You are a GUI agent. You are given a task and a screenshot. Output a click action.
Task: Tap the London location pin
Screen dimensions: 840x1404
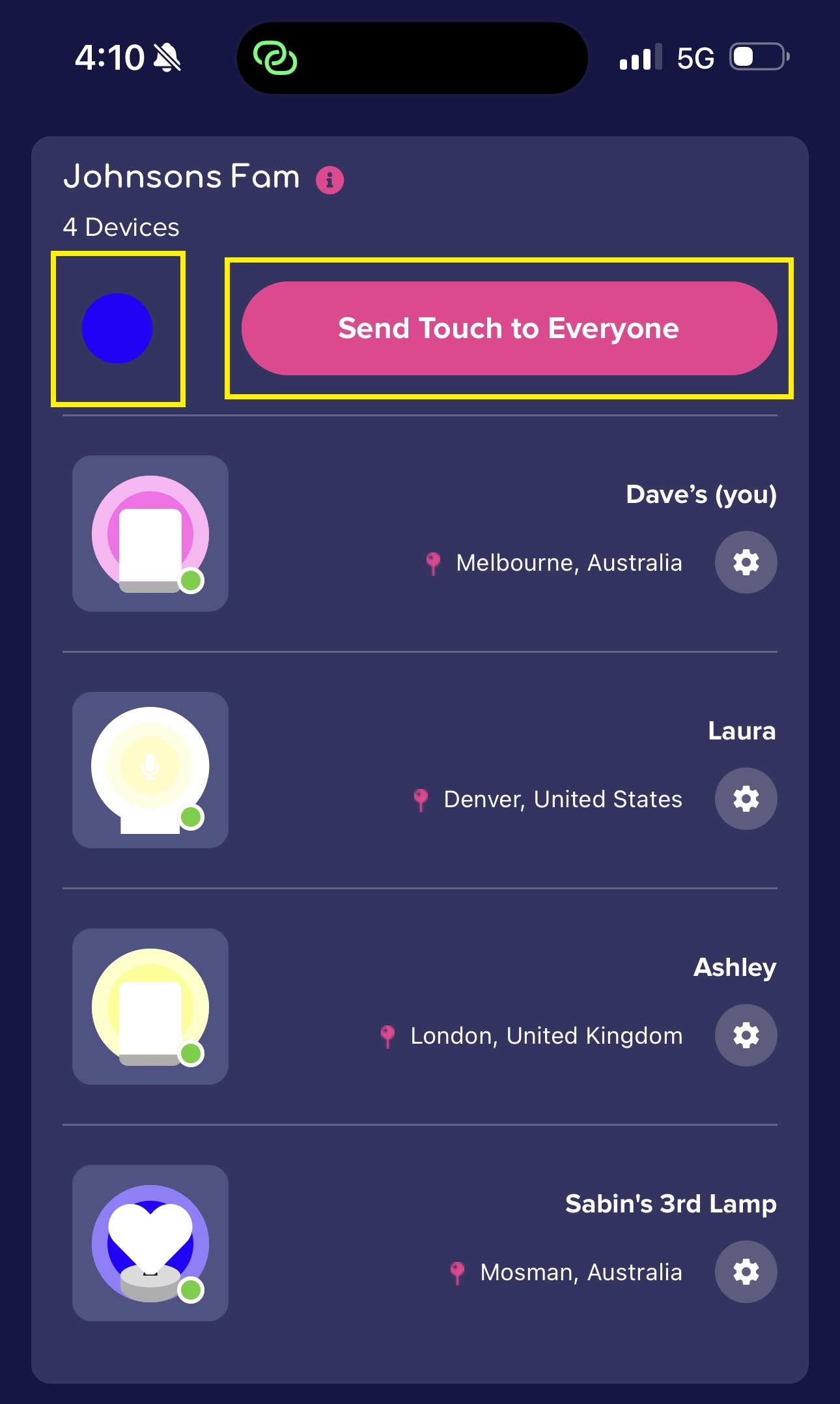click(387, 1035)
